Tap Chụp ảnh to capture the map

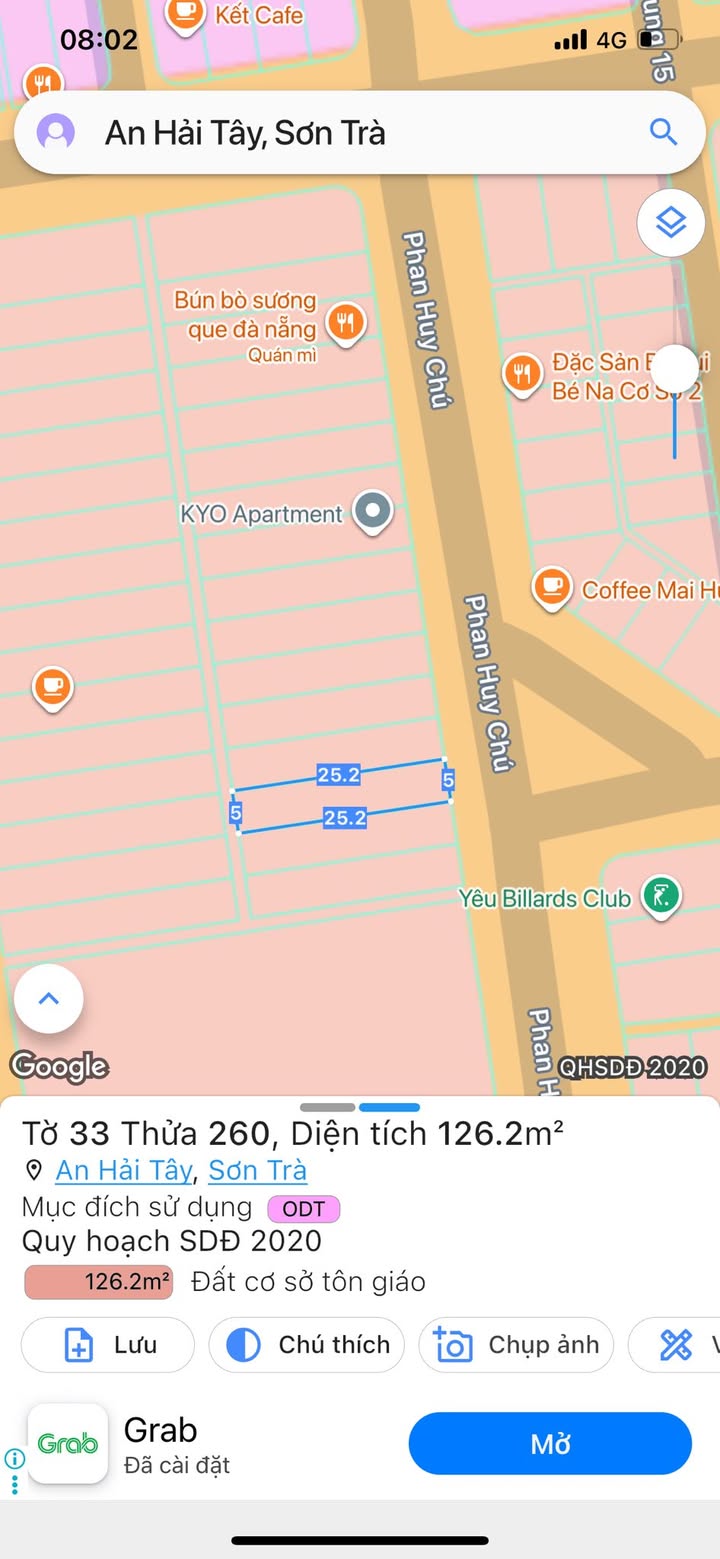point(516,1345)
